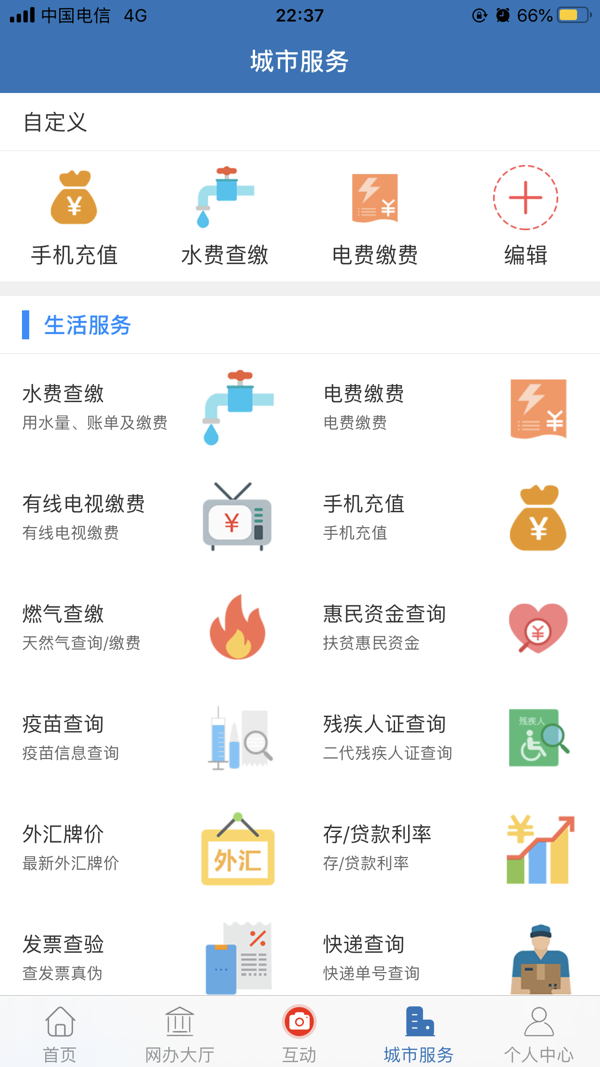The image size is (600, 1067).
Task: Open 水费查缴 shortcut in 自定义
Action: (225, 216)
